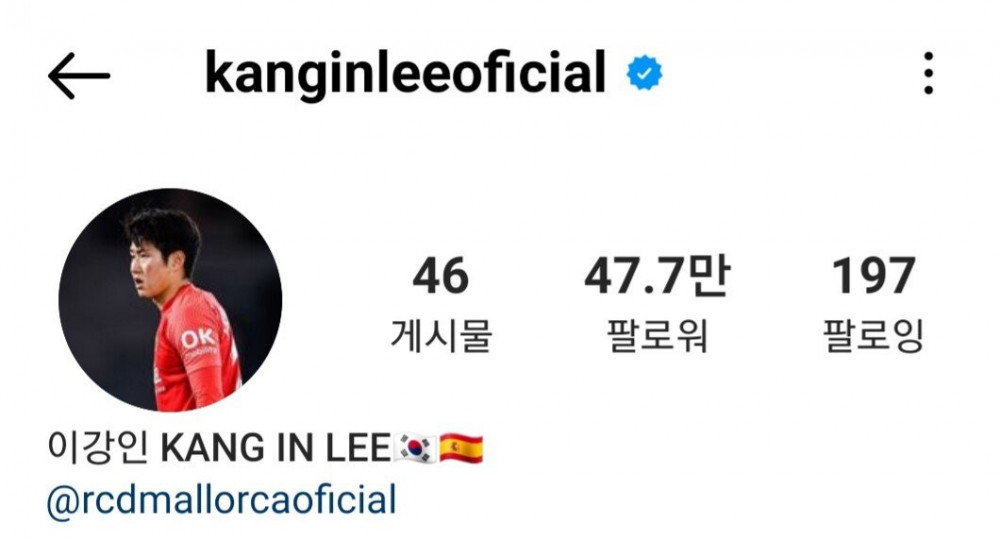Image resolution: width=1000 pixels, height=540 pixels.
Task: Open the 197 팔로잉 following list
Action: pyautogui.click(x=873, y=302)
